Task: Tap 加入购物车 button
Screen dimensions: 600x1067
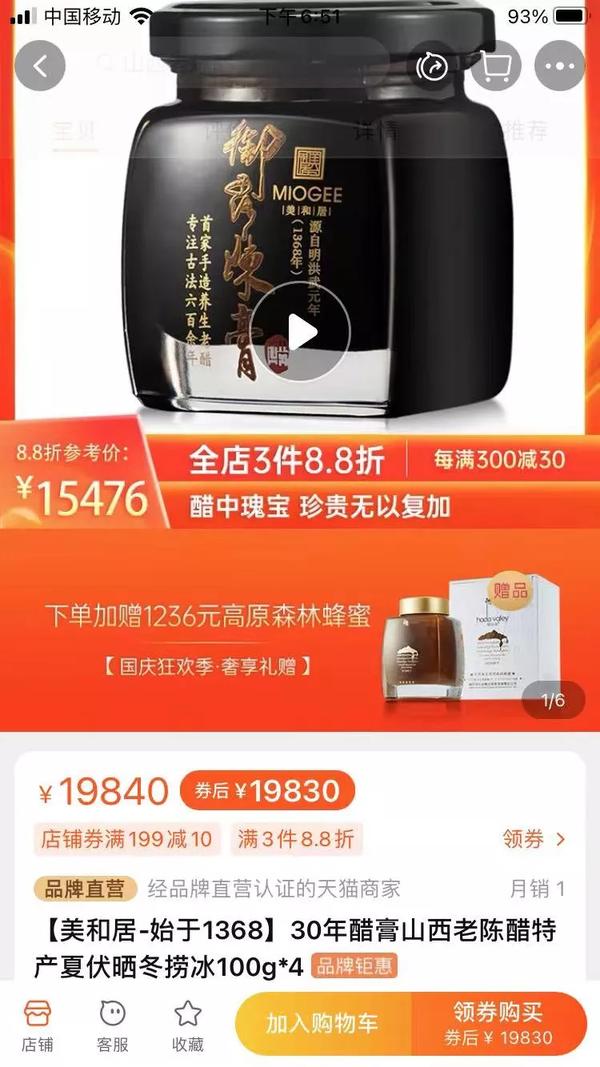Action: coord(322,1023)
